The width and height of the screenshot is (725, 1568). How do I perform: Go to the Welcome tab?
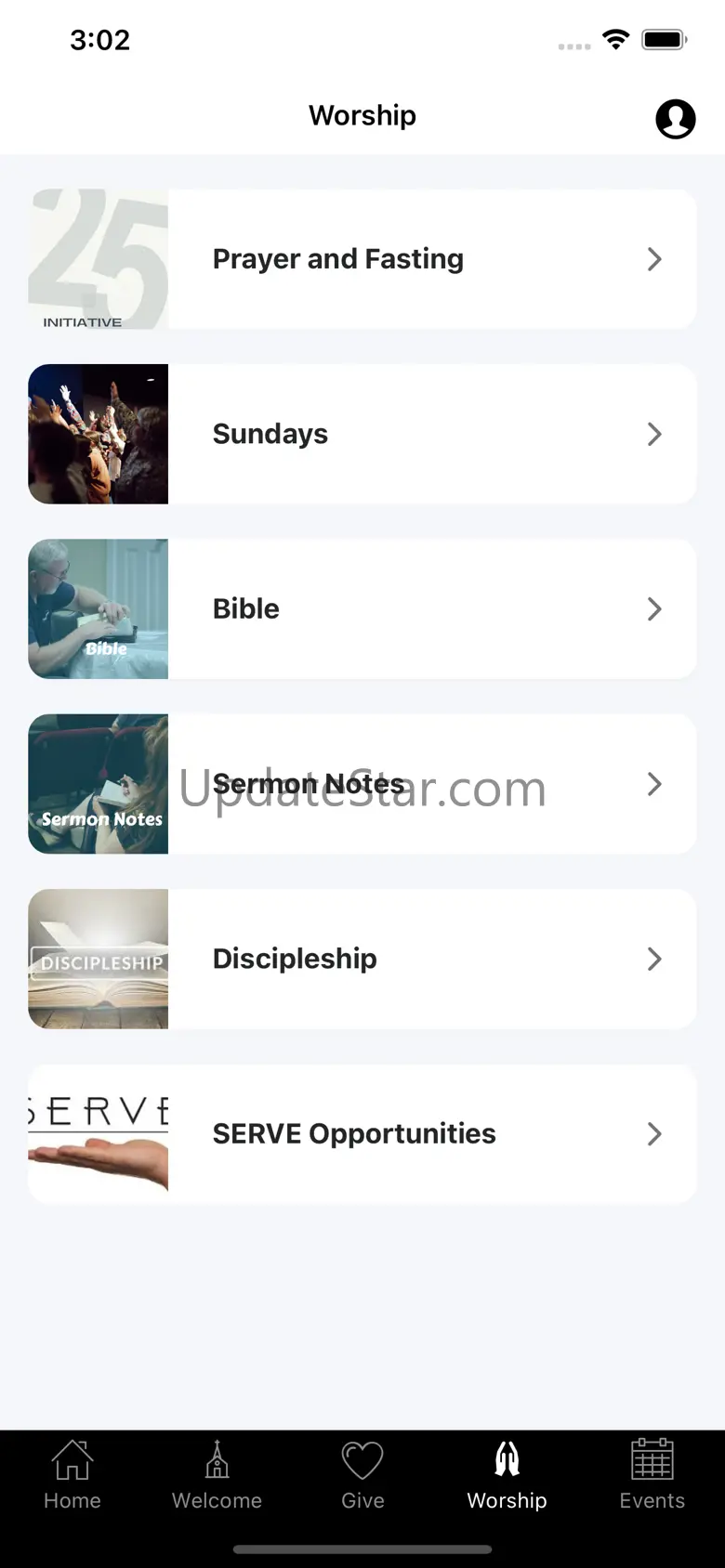point(217,1475)
